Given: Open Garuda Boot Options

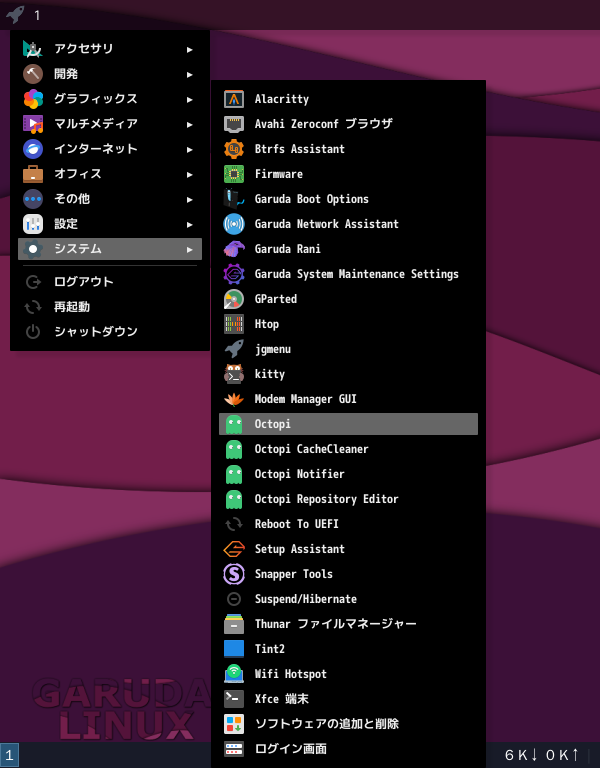Looking at the screenshot, I should (x=311, y=199).
